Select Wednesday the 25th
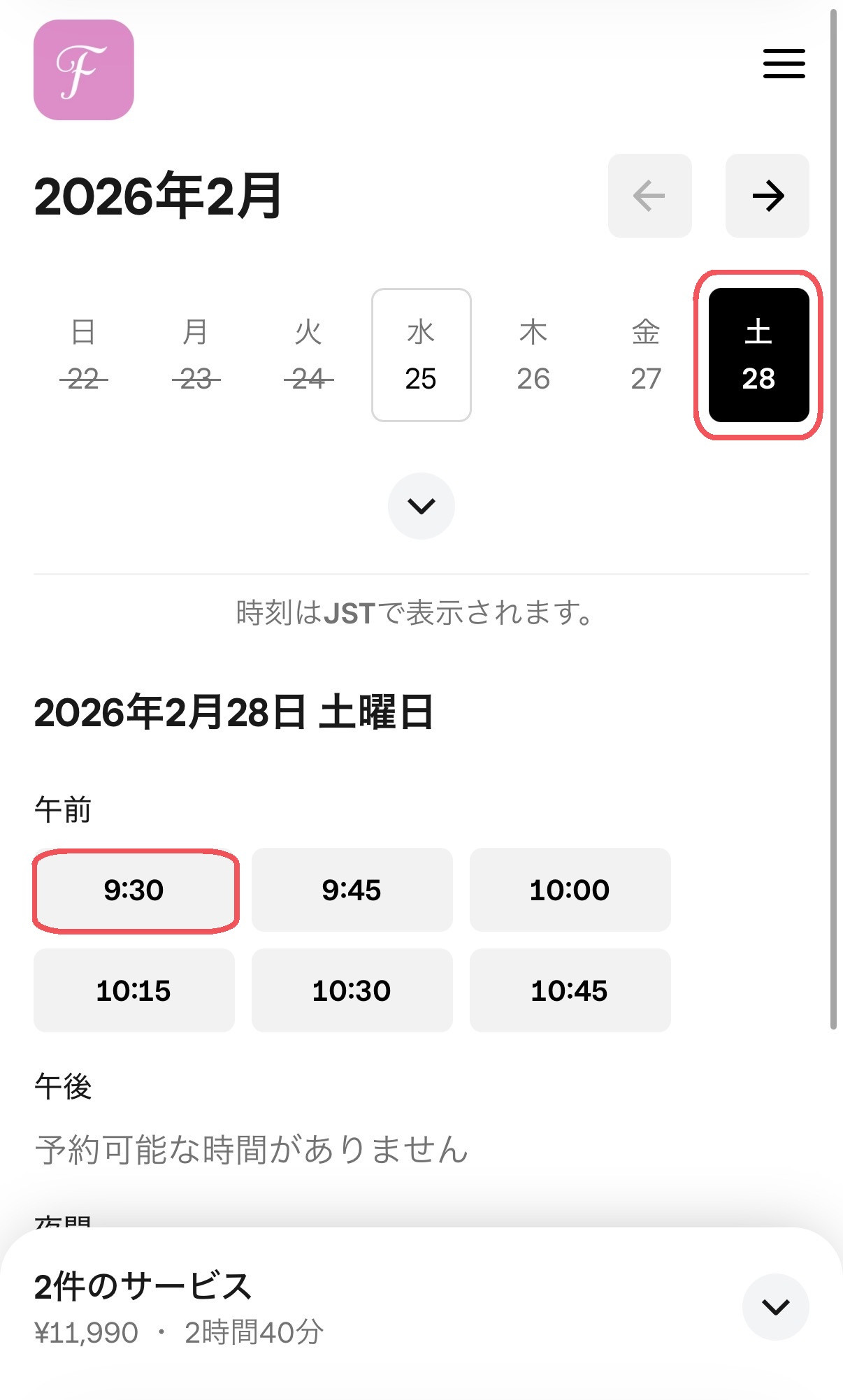This screenshot has height=1400, width=843. (x=421, y=355)
